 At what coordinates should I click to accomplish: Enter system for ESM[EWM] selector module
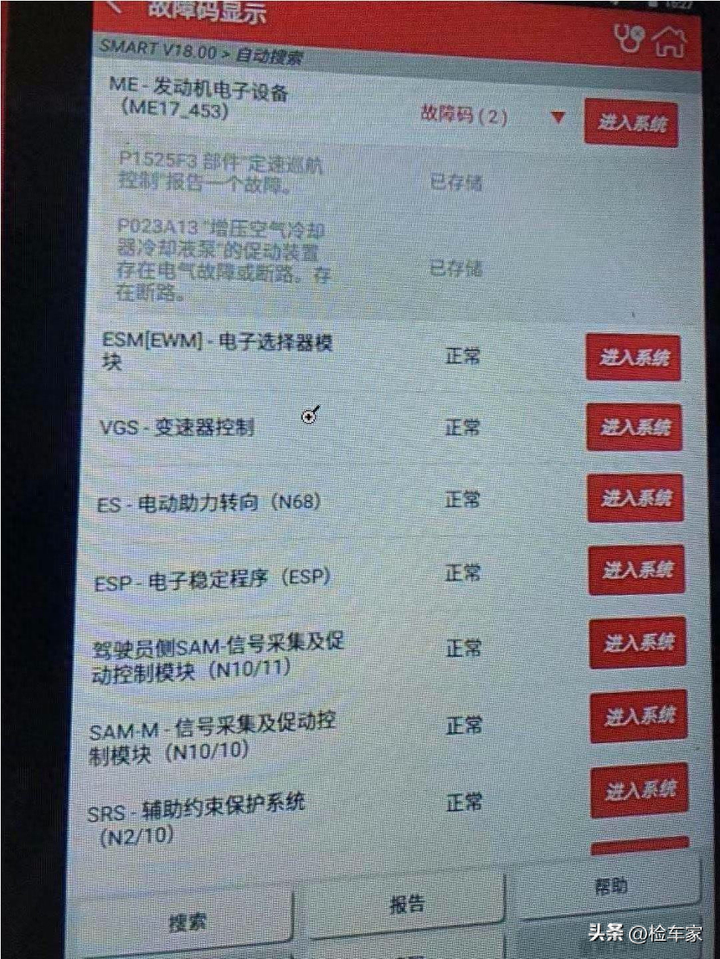click(634, 358)
